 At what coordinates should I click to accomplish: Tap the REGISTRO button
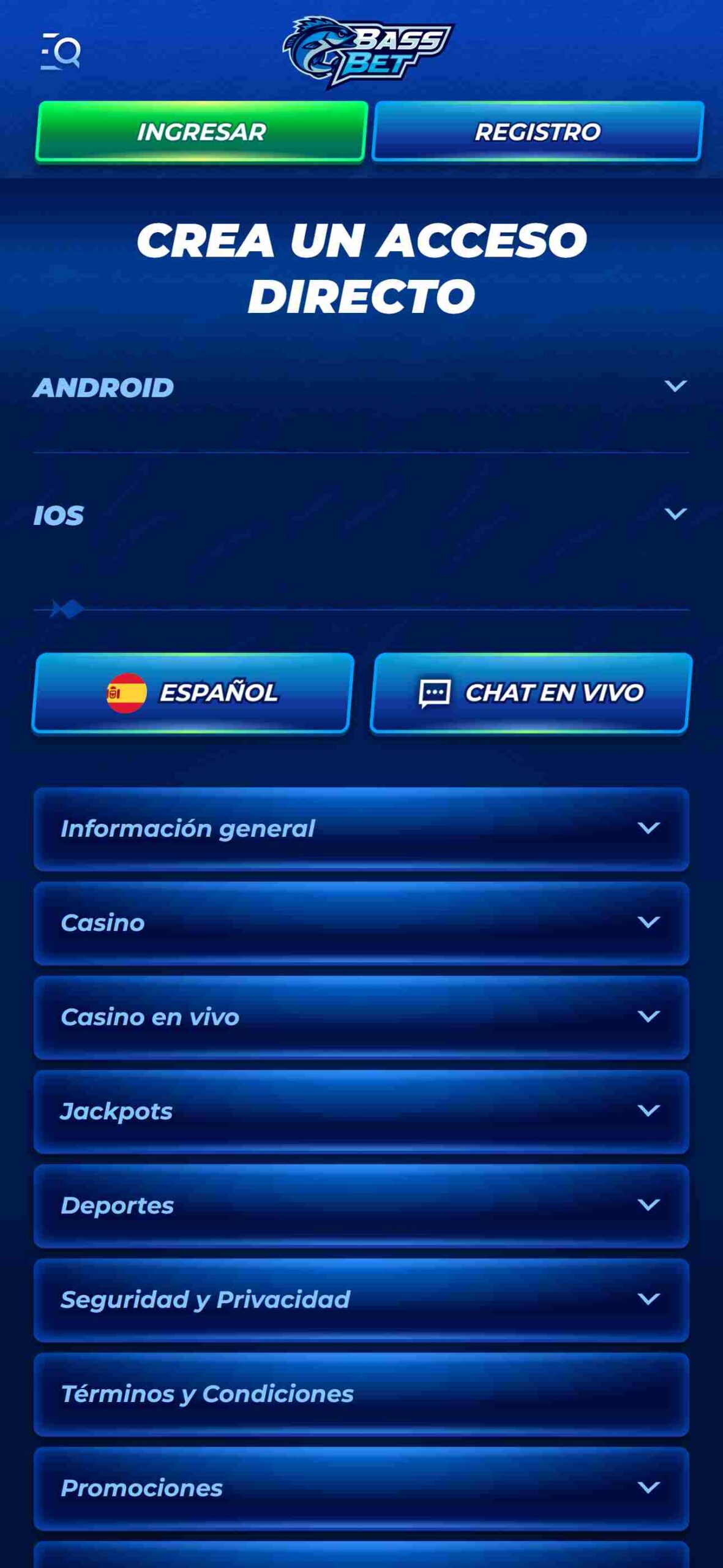pos(538,132)
